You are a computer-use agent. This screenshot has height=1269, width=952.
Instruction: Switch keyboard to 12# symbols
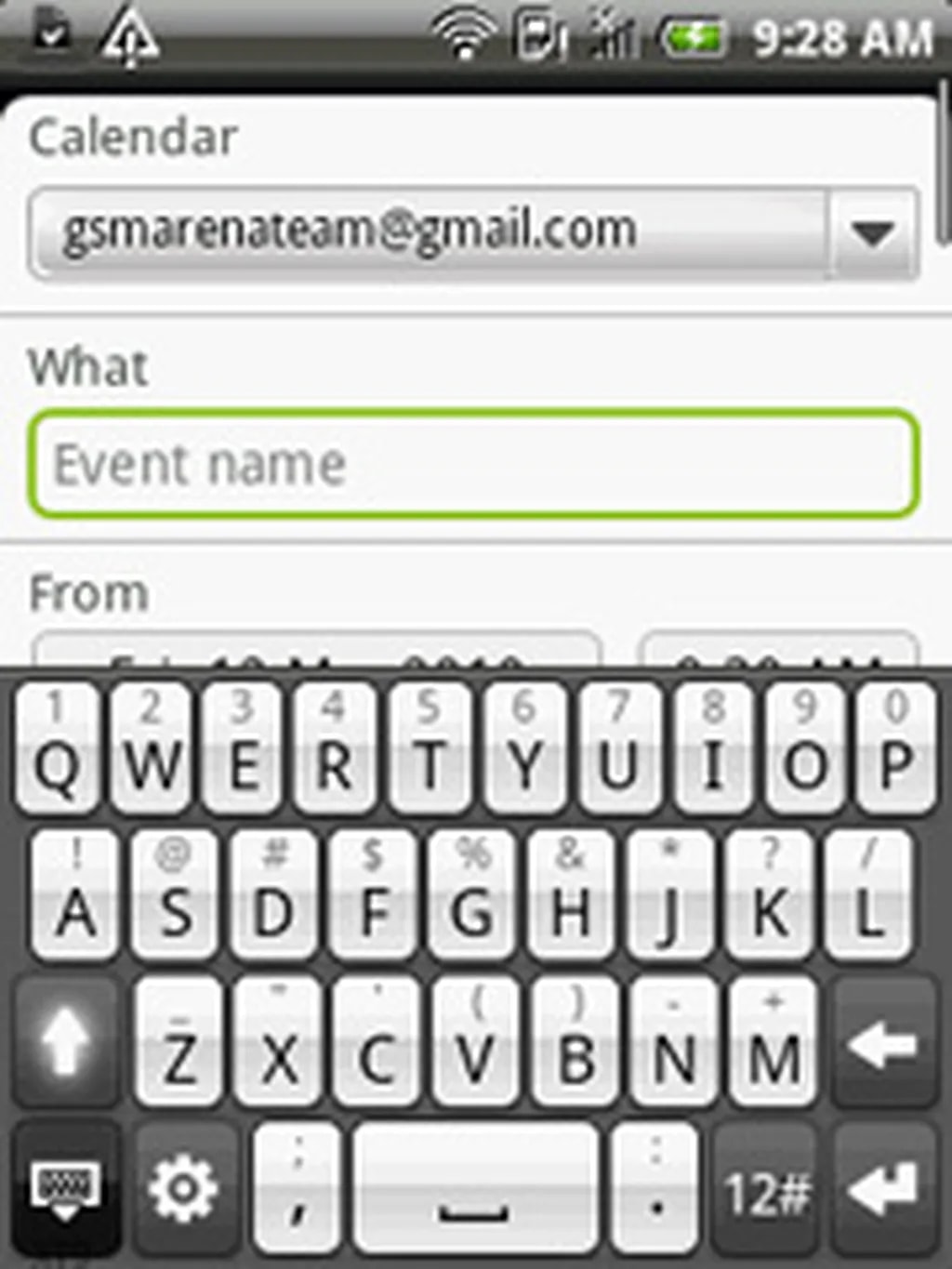pyautogui.click(x=767, y=1192)
